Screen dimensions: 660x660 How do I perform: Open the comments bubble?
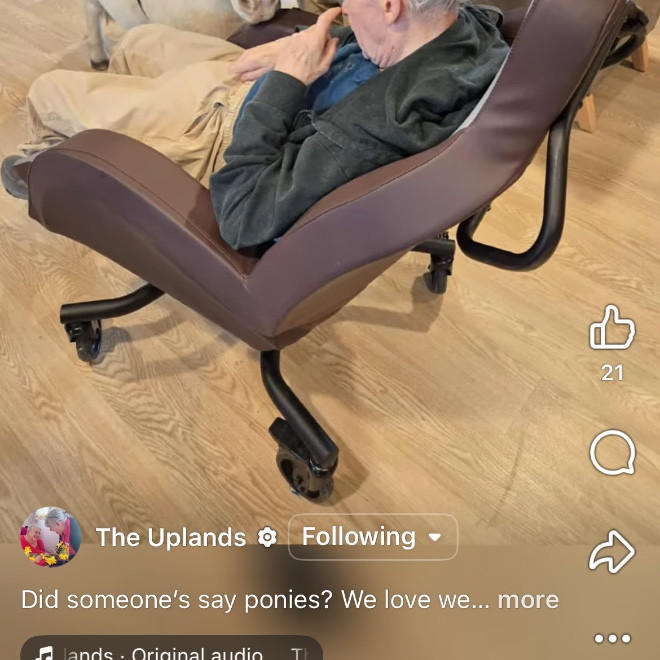tap(612, 453)
